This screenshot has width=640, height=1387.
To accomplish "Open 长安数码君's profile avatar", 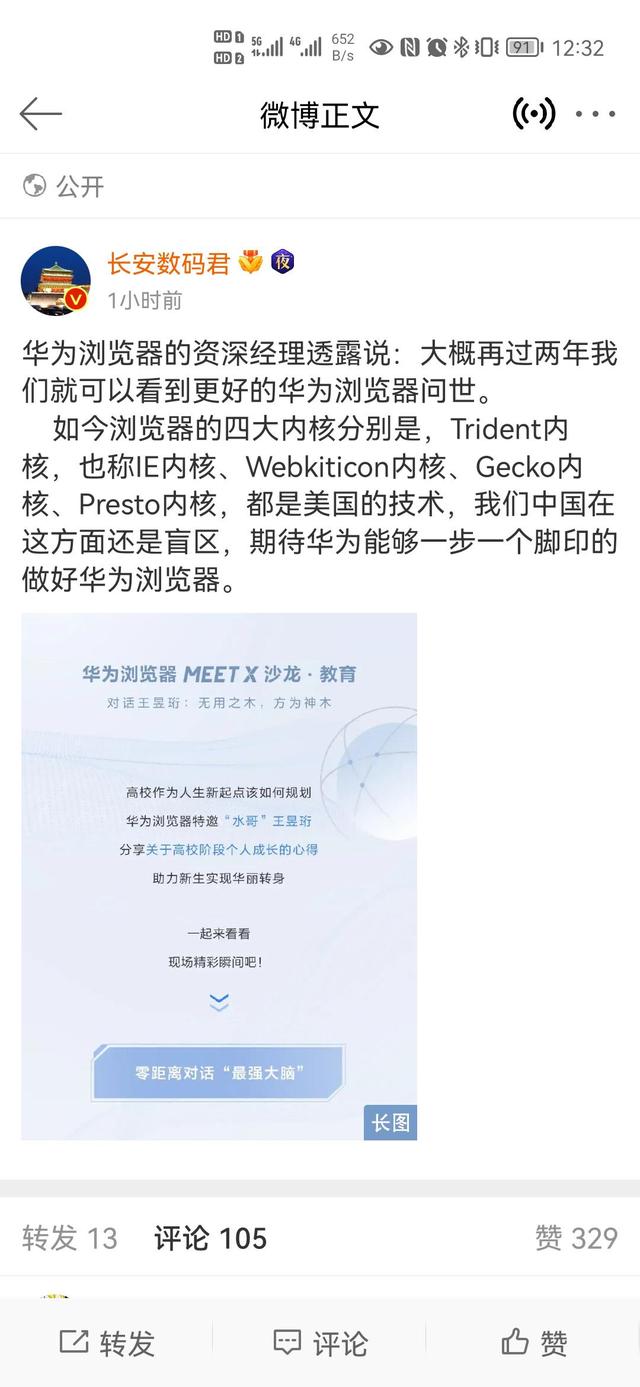I will point(56,280).
